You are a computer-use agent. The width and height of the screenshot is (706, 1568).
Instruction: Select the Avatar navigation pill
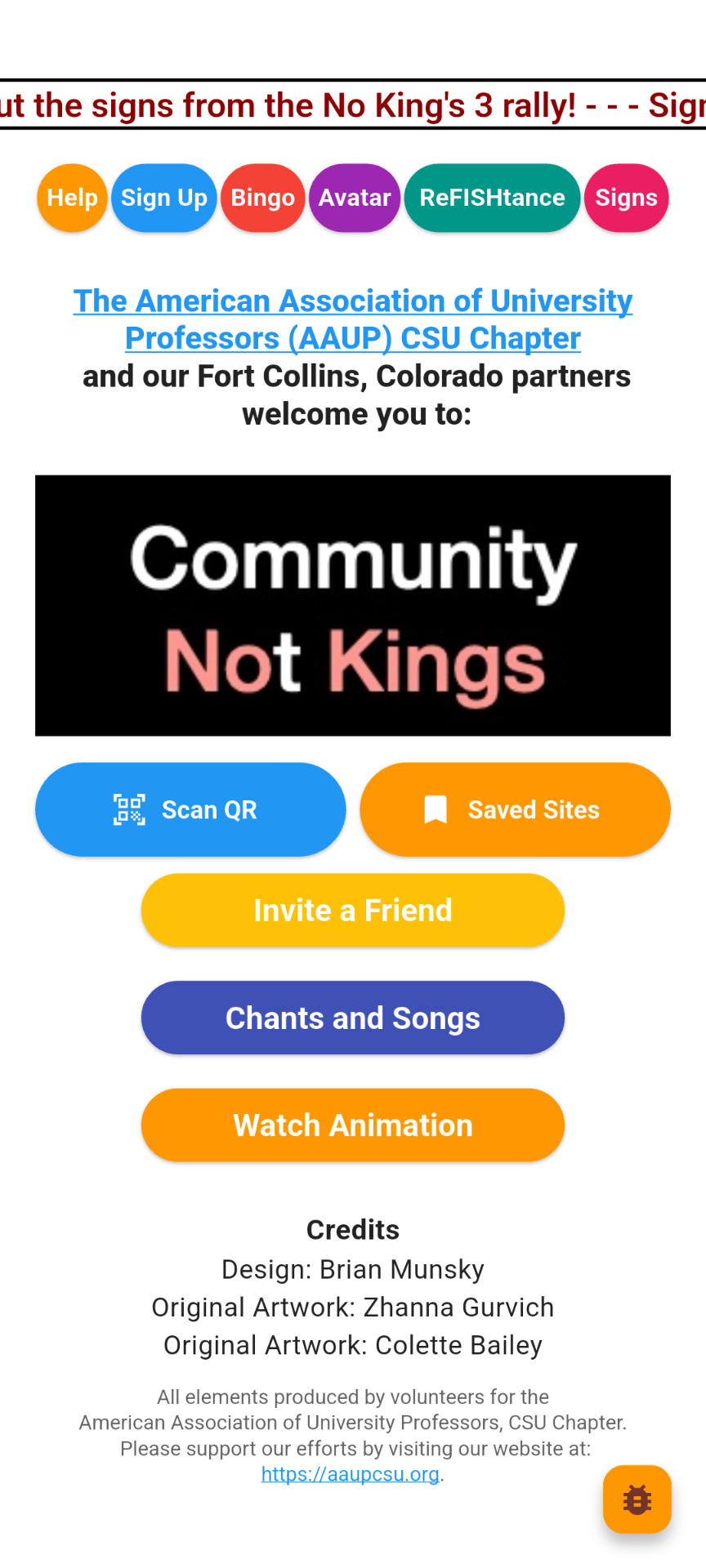pyautogui.click(x=354, y=198)
